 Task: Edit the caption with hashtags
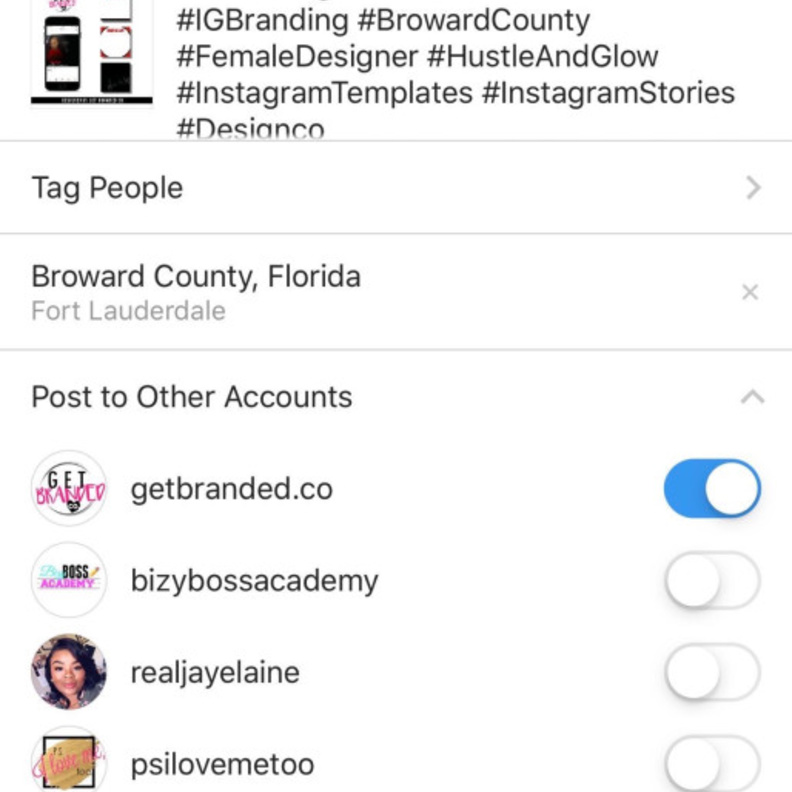455,75
